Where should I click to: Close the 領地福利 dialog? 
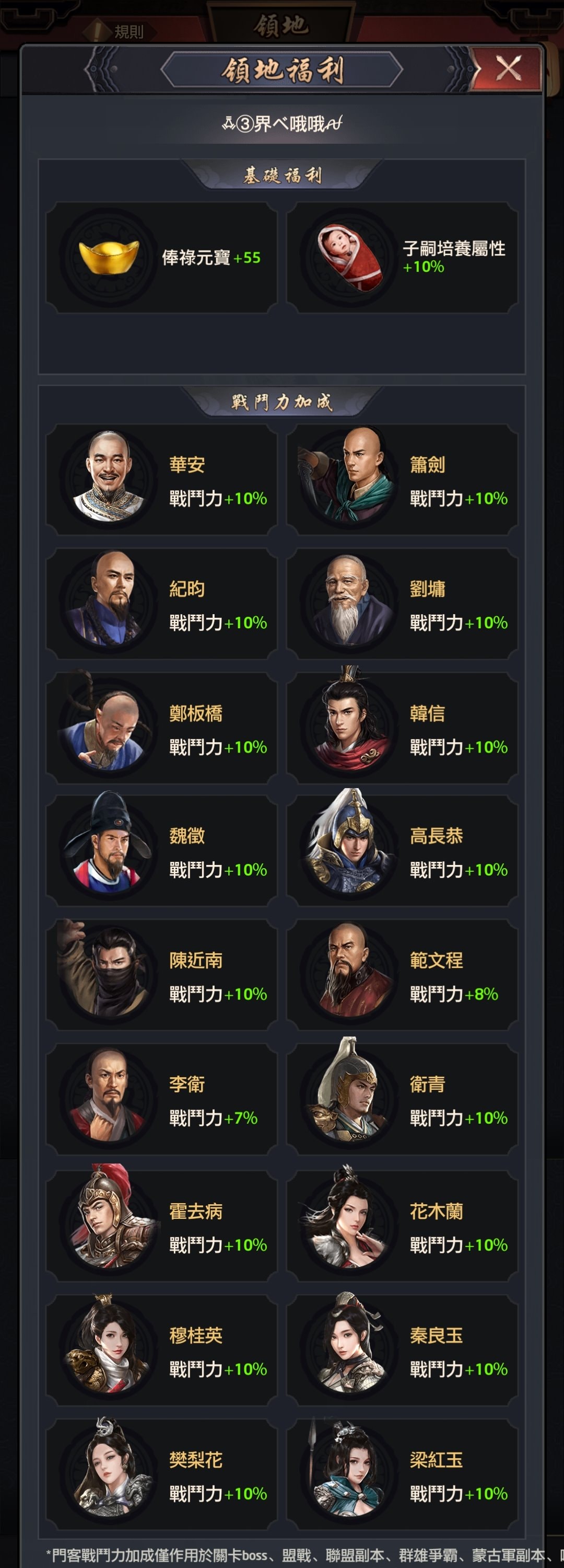(x=508, y=68)
